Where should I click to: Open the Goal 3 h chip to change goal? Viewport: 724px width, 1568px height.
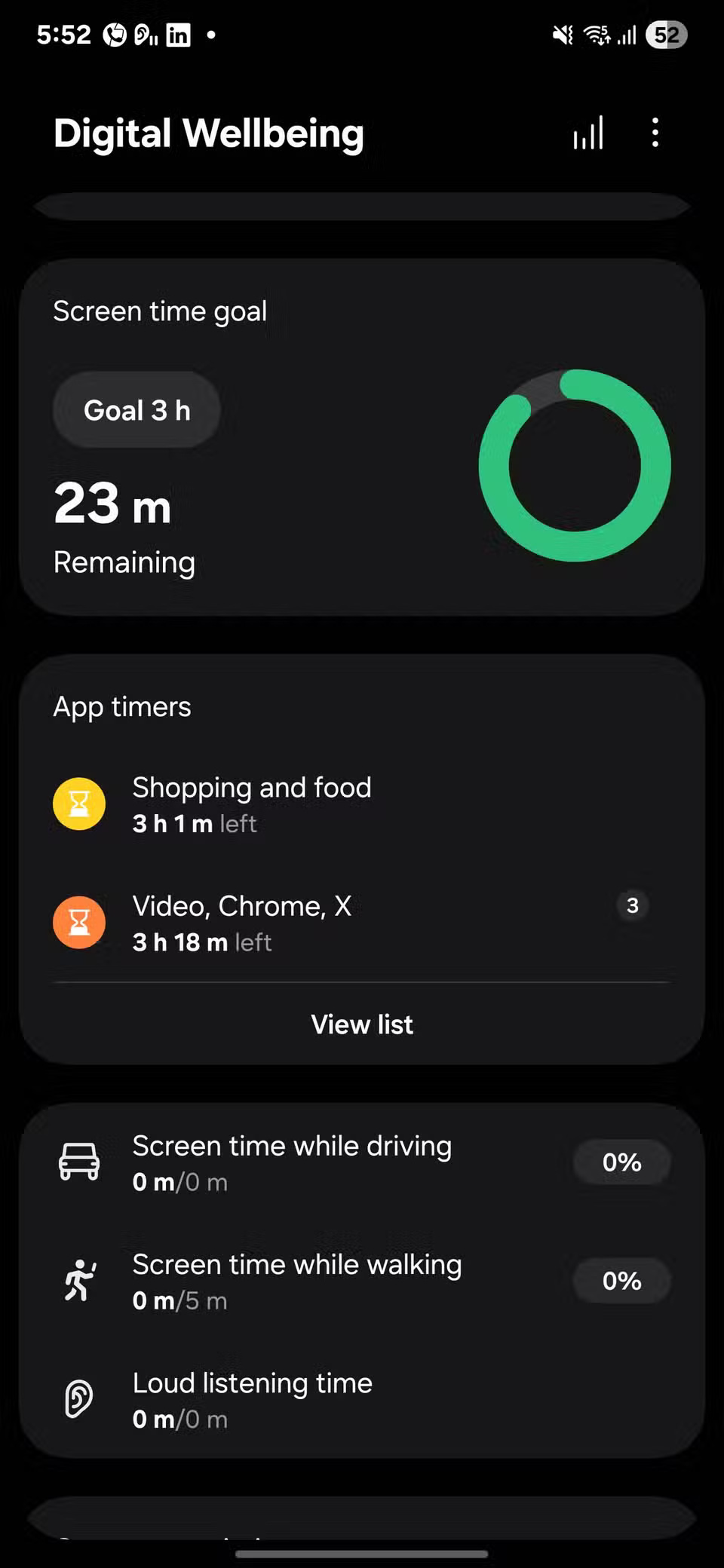(x=136, y=409)
